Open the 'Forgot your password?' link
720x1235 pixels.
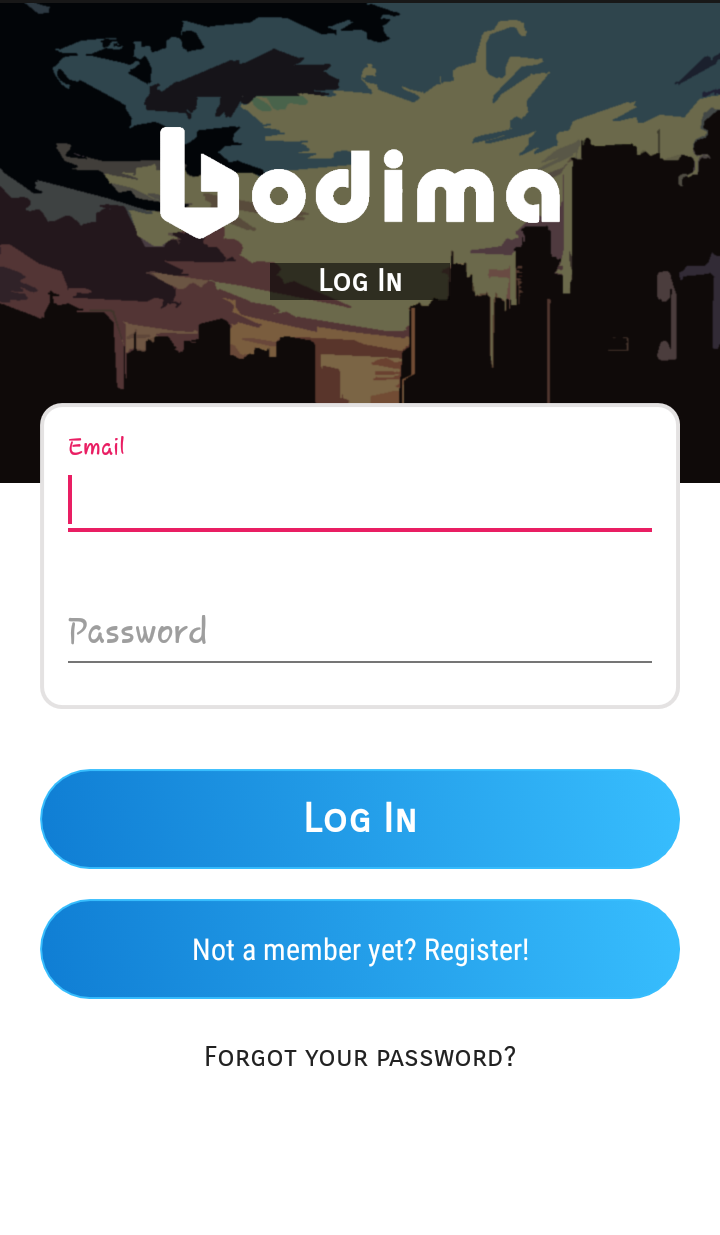coord(360,1056)
